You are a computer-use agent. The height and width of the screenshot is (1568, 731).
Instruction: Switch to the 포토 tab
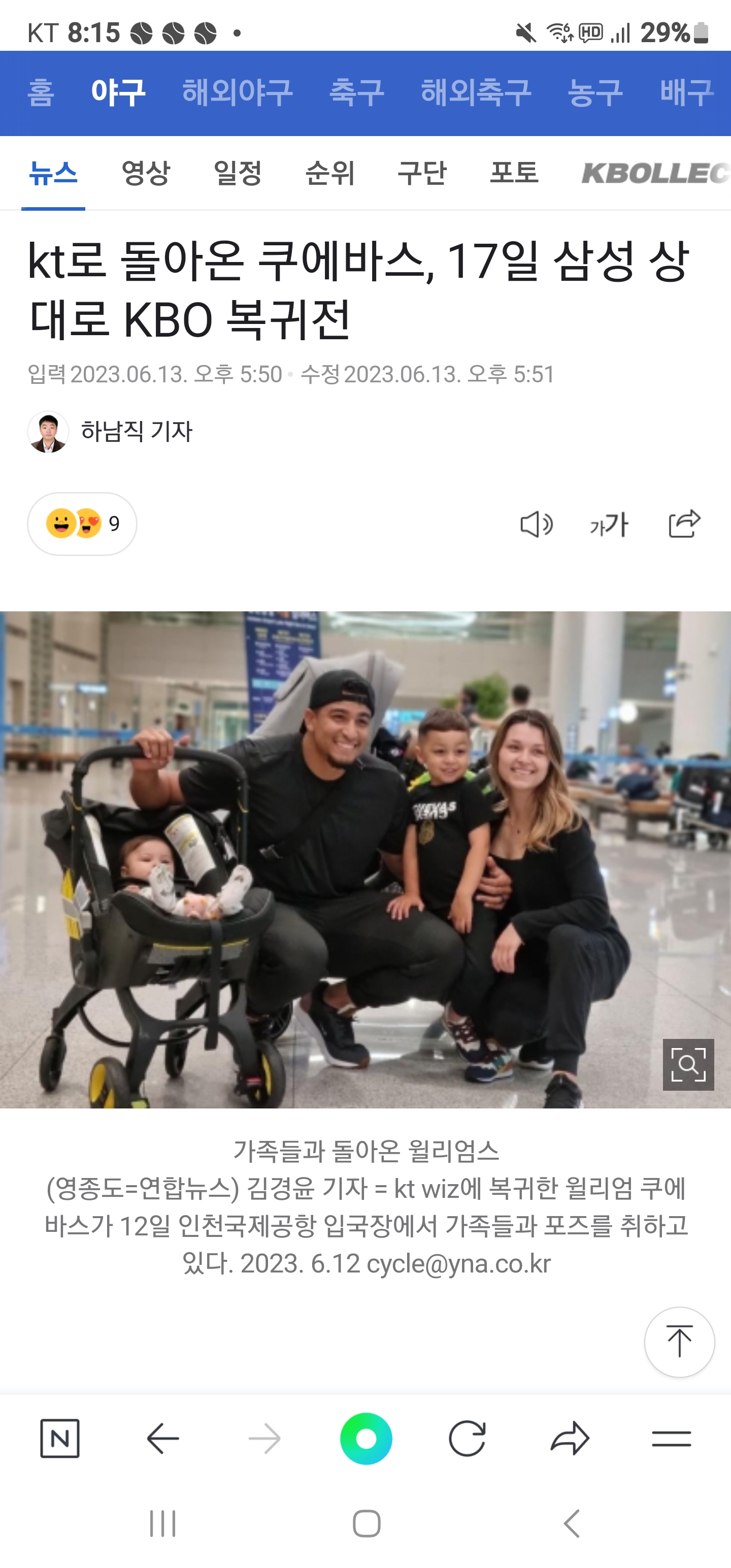point(514,173)
